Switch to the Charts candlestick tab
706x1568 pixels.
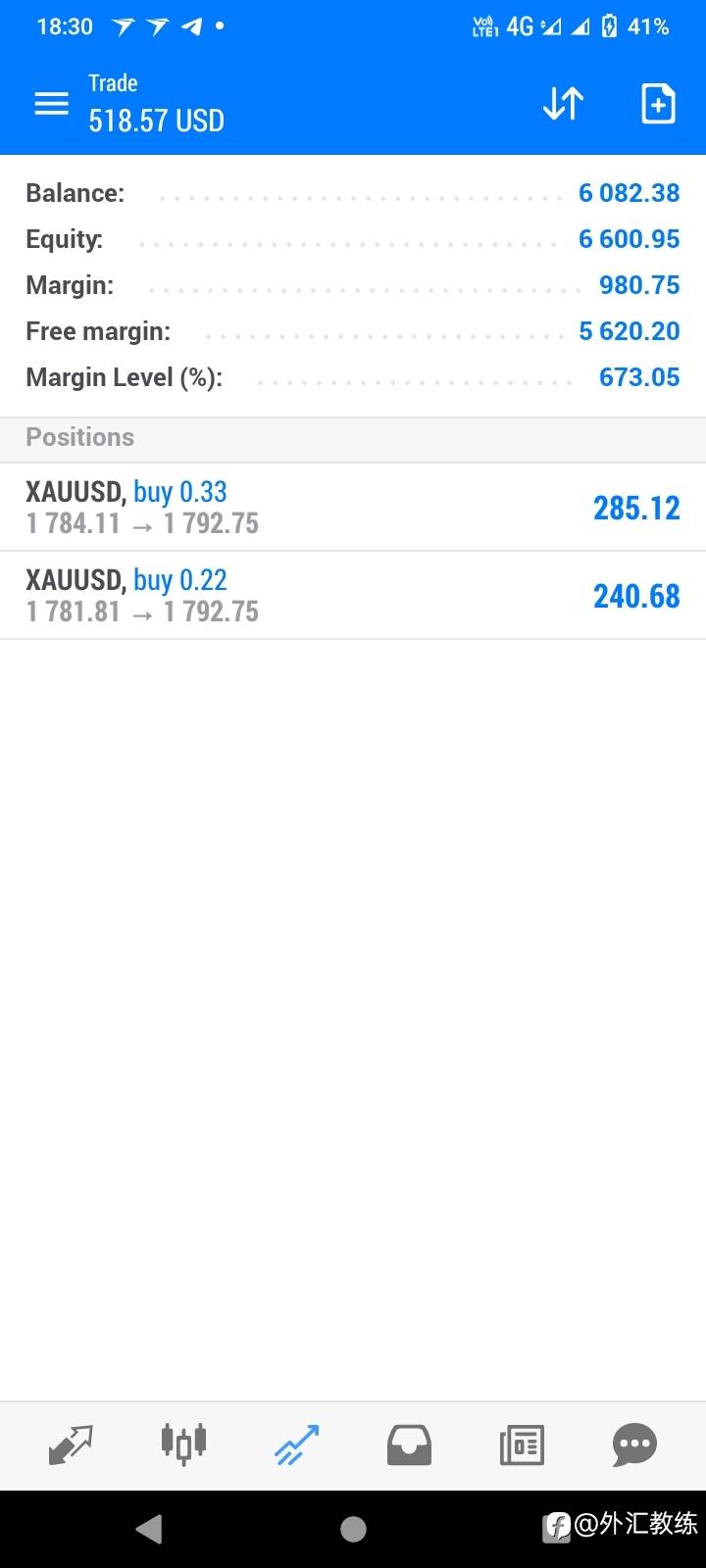tap(183, 1445)
